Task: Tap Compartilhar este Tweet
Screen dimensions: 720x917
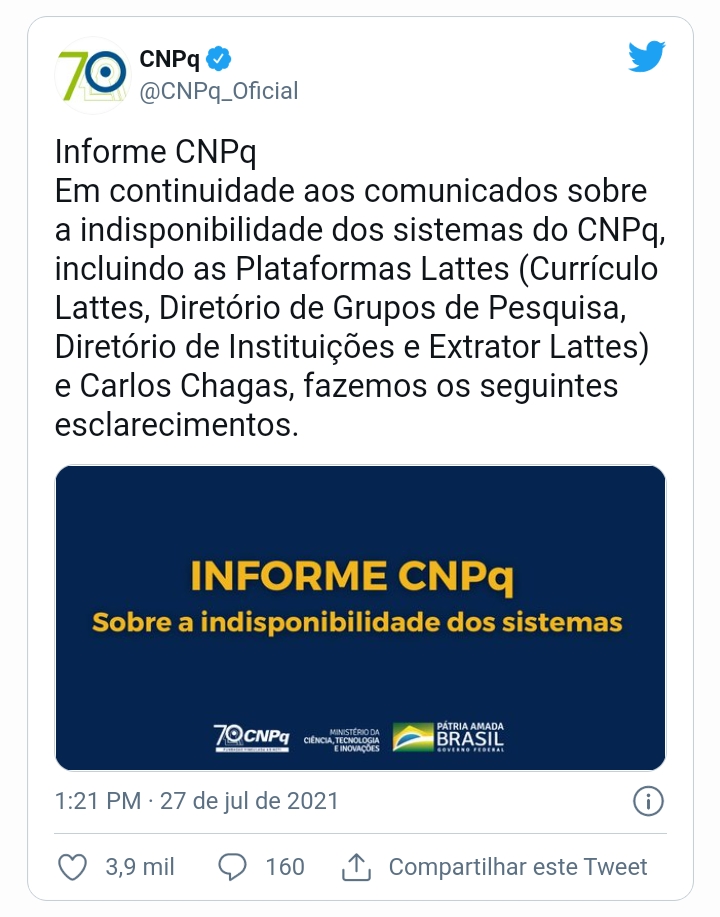Action: click(517, 866)
